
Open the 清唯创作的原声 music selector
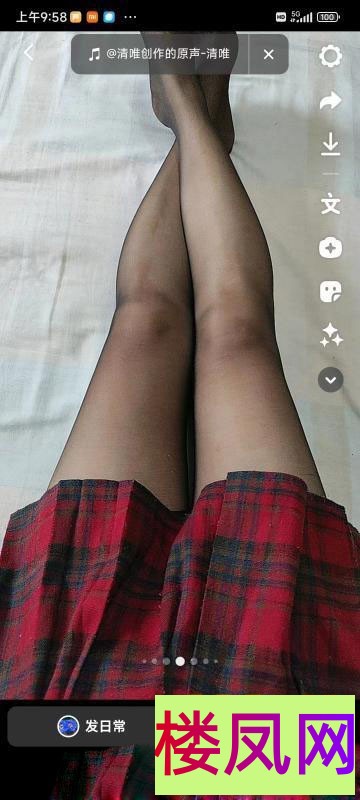(x=160, y=54)
